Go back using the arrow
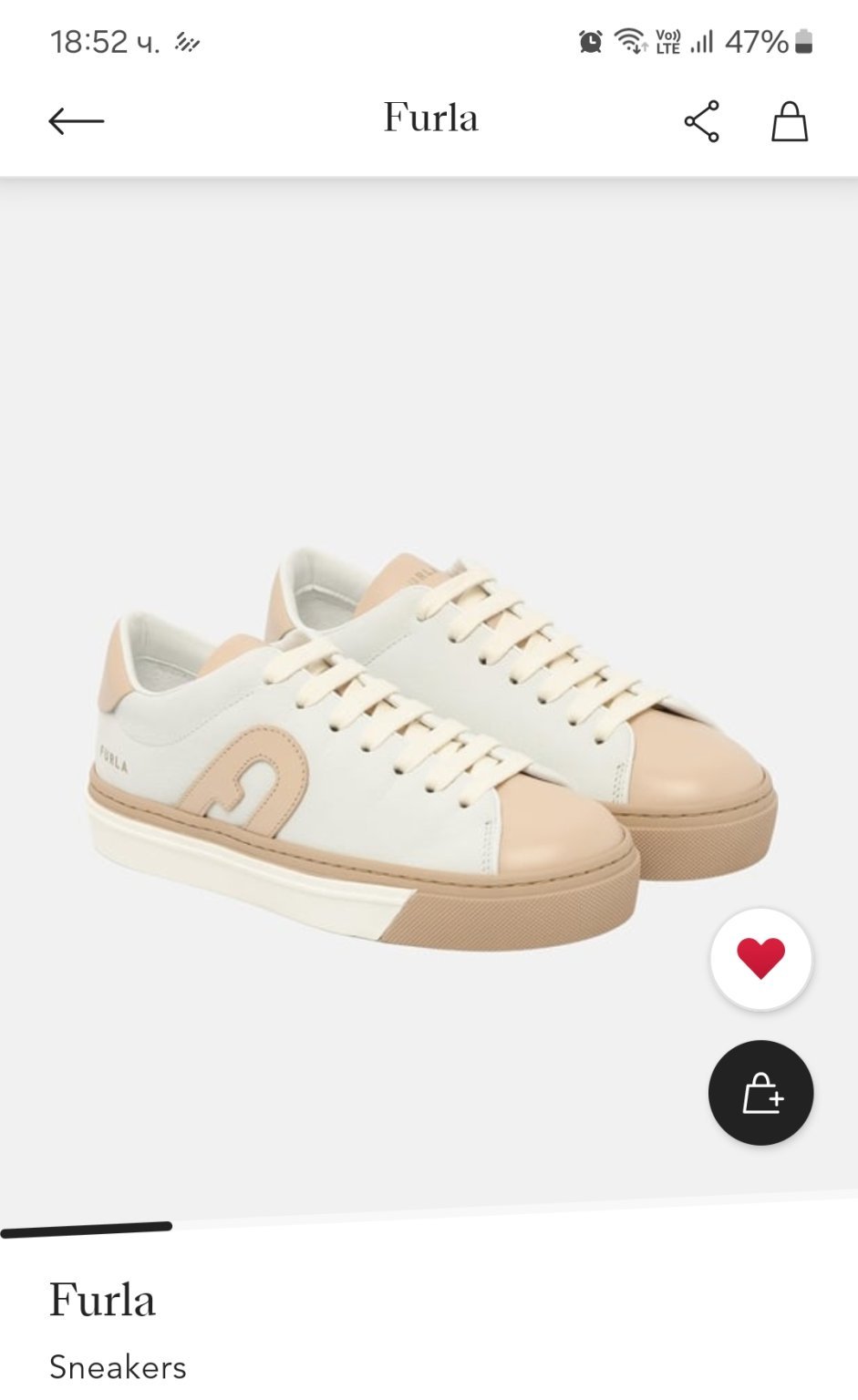858x1400 pixels. pyautogui.click(x=77, y=120)
